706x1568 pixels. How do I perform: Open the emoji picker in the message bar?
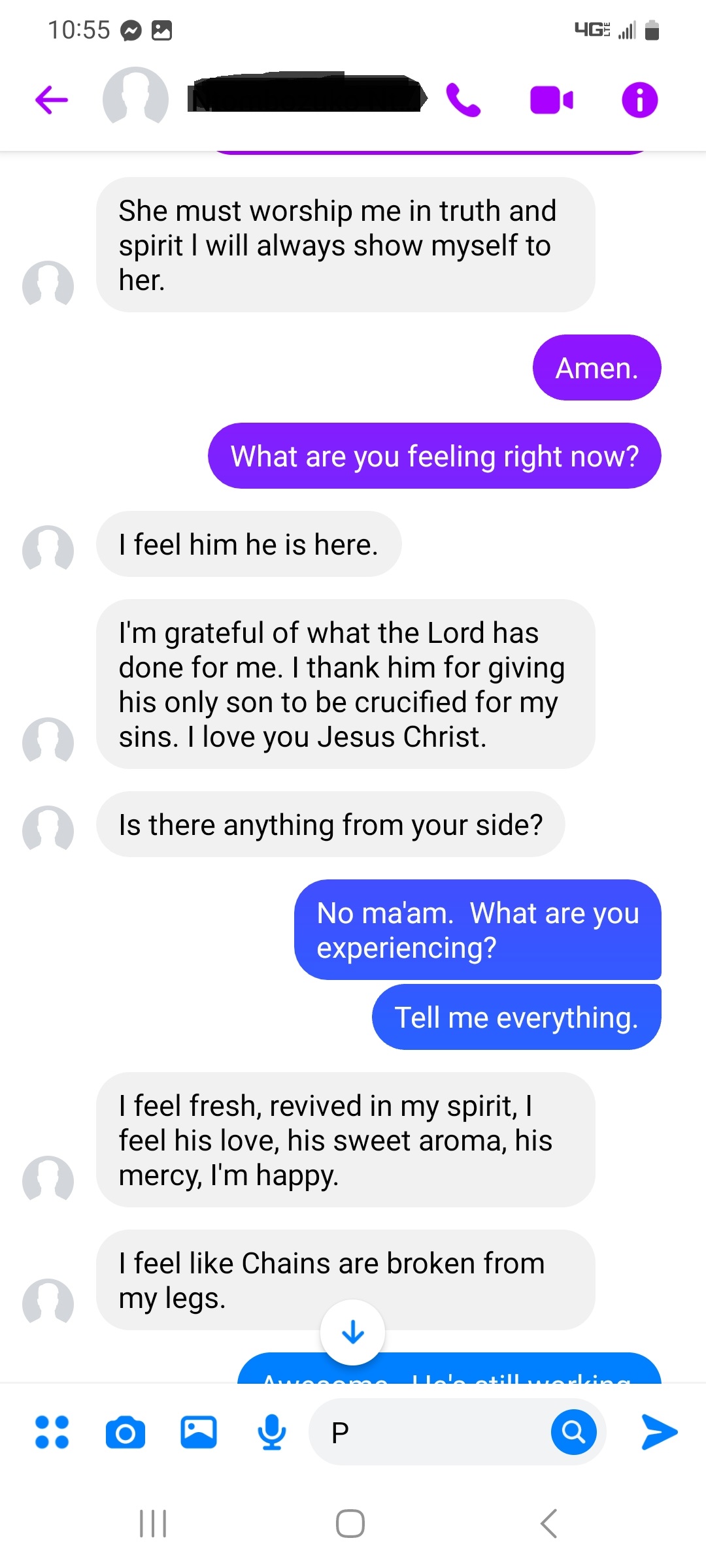click(x=574, y=1431)
